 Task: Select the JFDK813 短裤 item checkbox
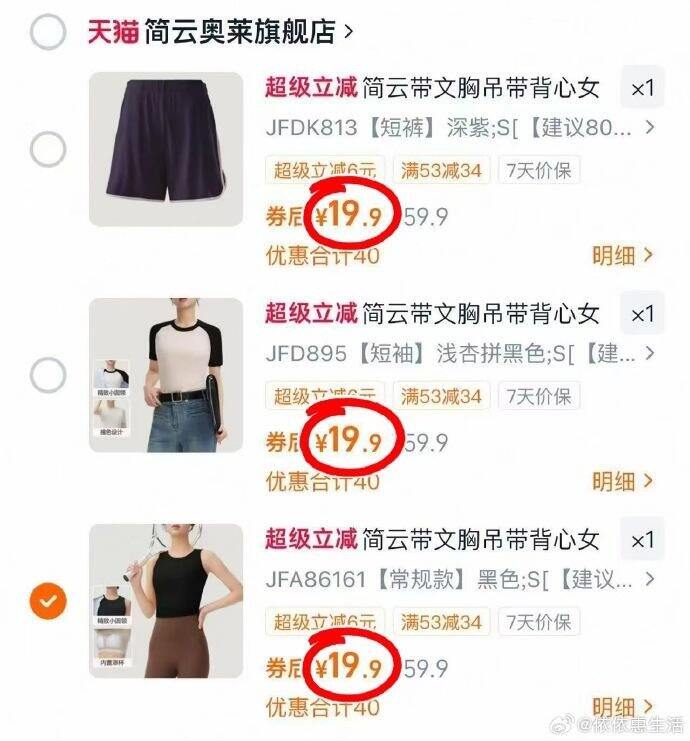coord(48,149)
